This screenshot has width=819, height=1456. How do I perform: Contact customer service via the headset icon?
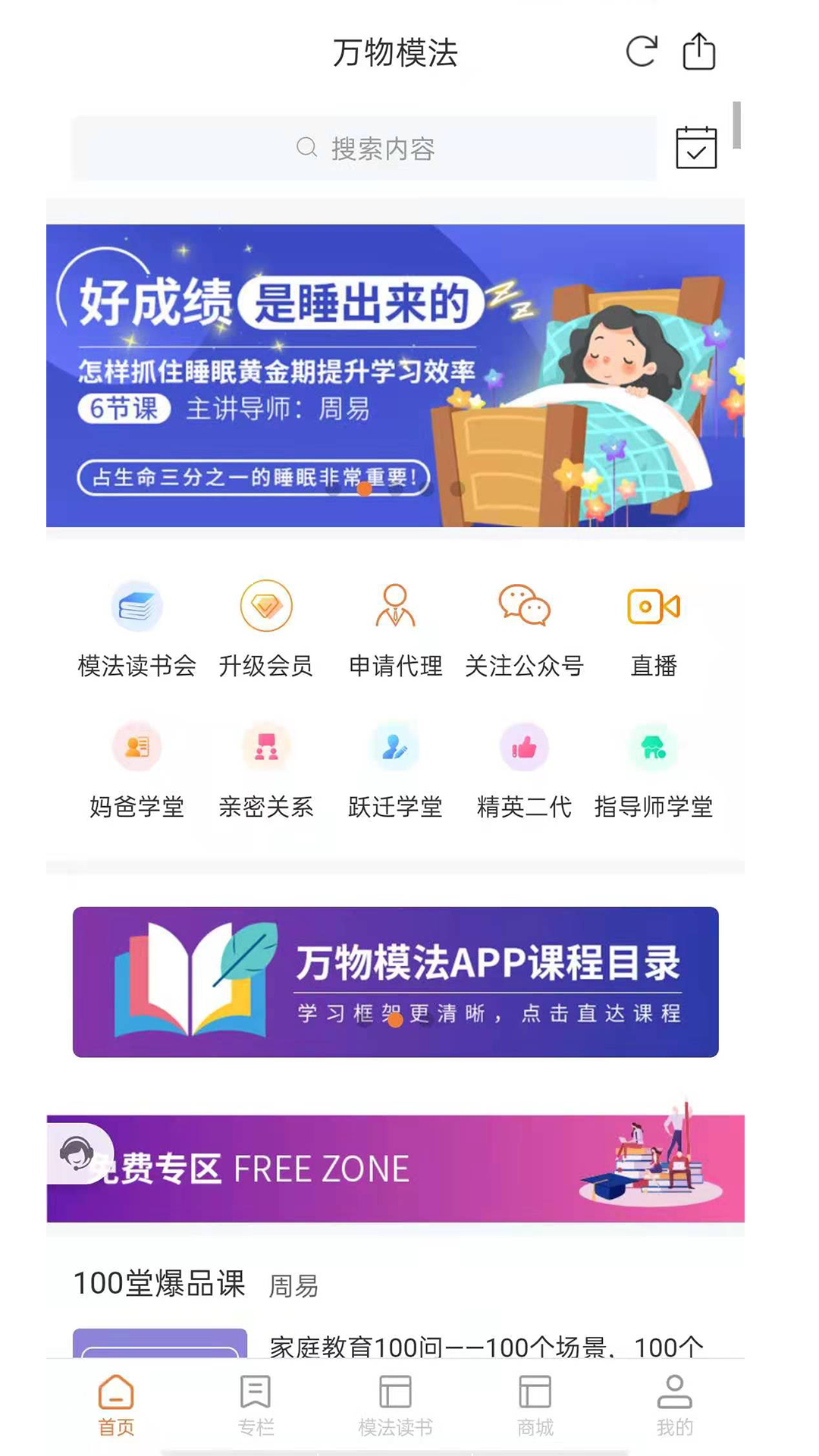pos(77,1153)
